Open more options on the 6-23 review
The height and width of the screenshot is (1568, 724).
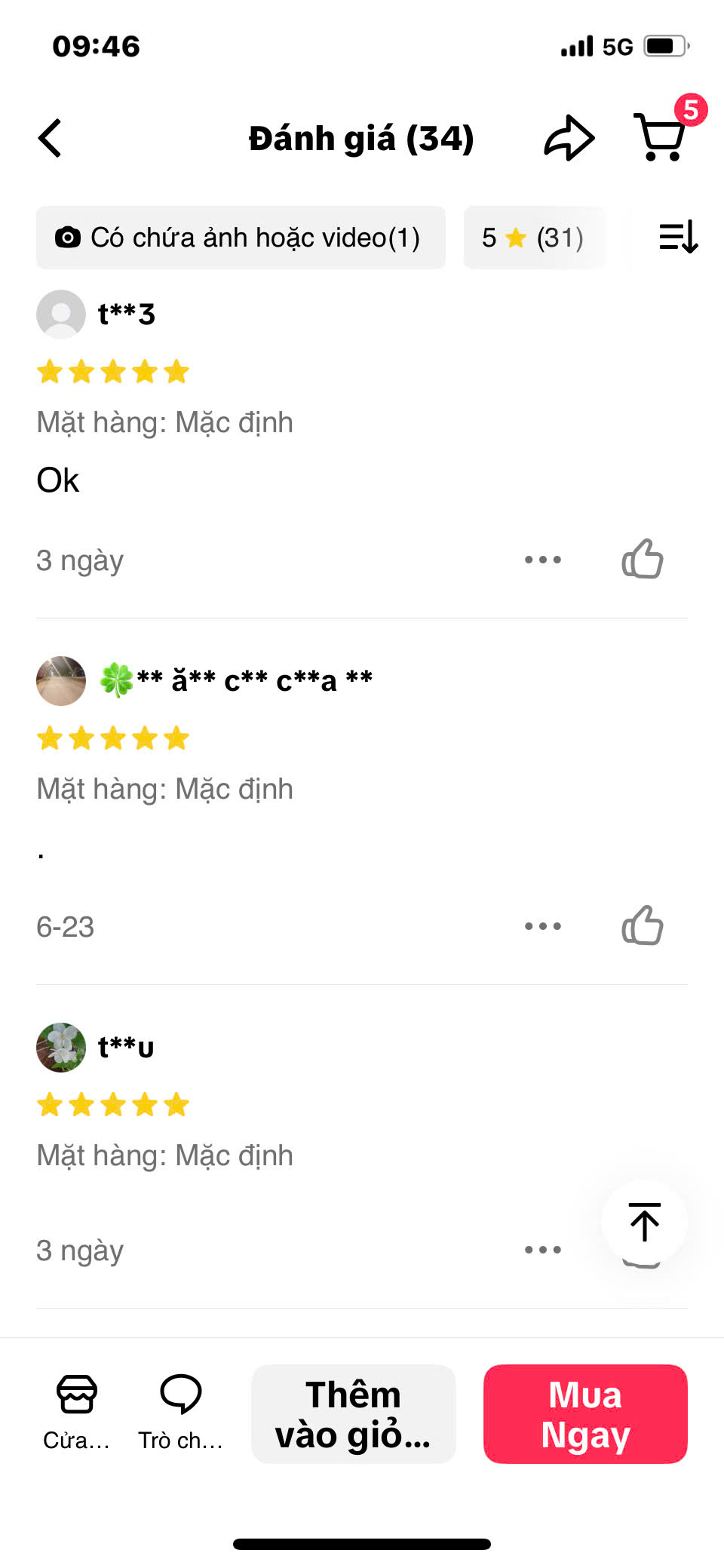(x=543, y=926)
